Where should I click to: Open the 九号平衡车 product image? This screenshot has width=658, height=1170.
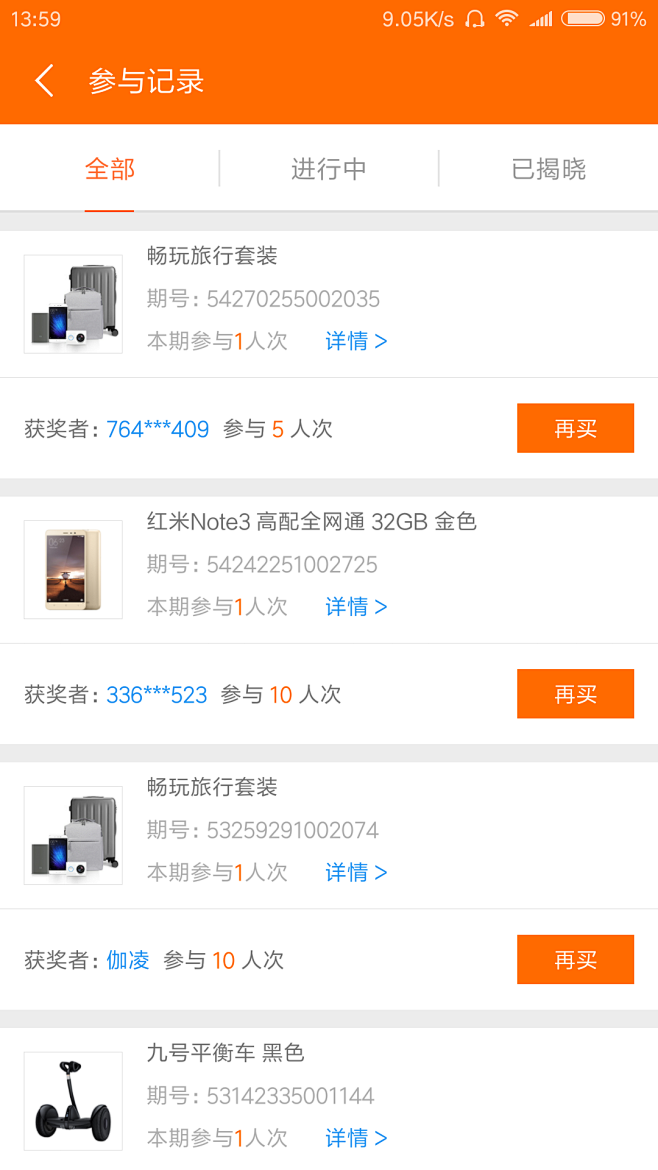[x=73, y=1101]
